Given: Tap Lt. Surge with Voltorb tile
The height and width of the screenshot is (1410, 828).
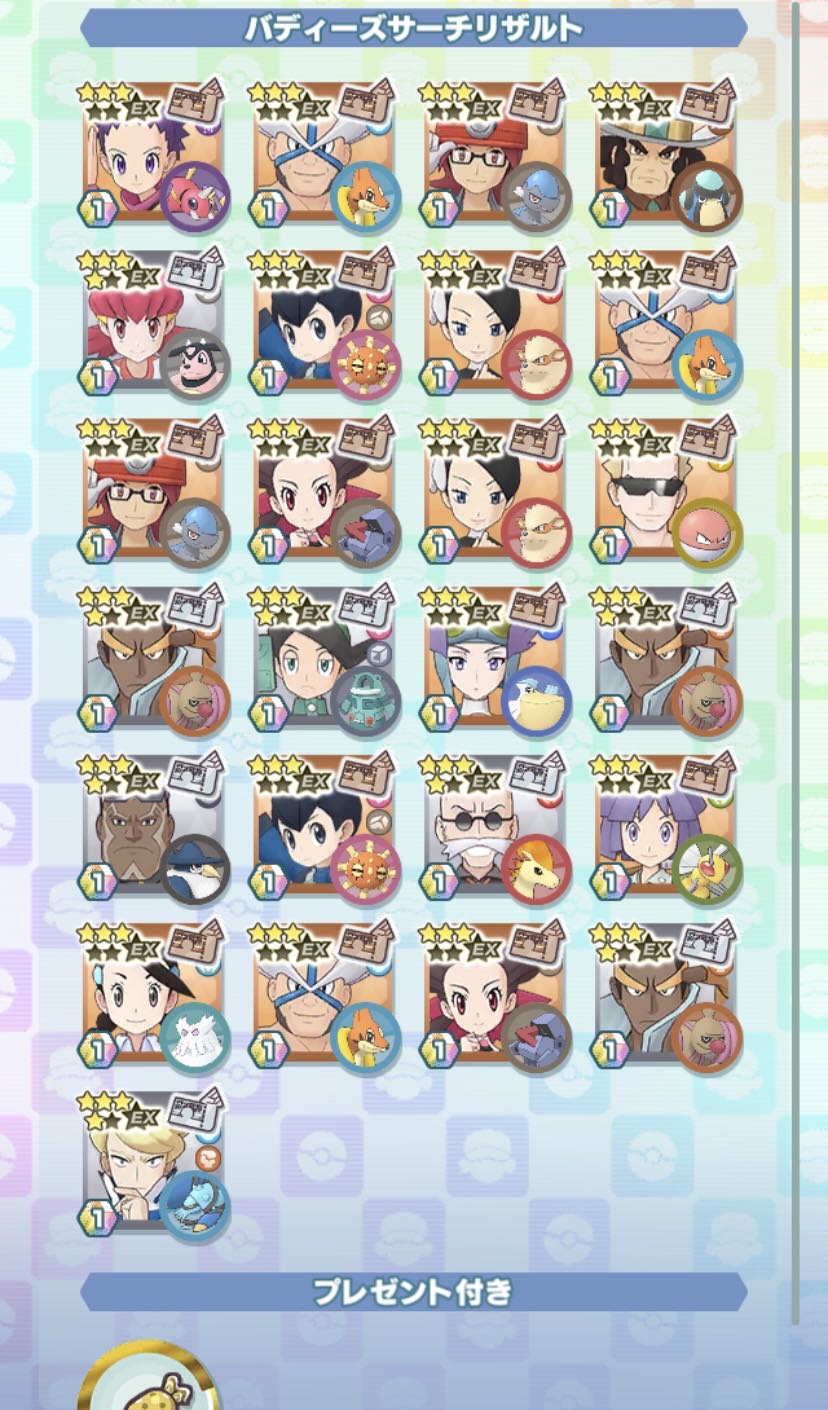Looking at the screenshot, I should [x=665, y=492].
